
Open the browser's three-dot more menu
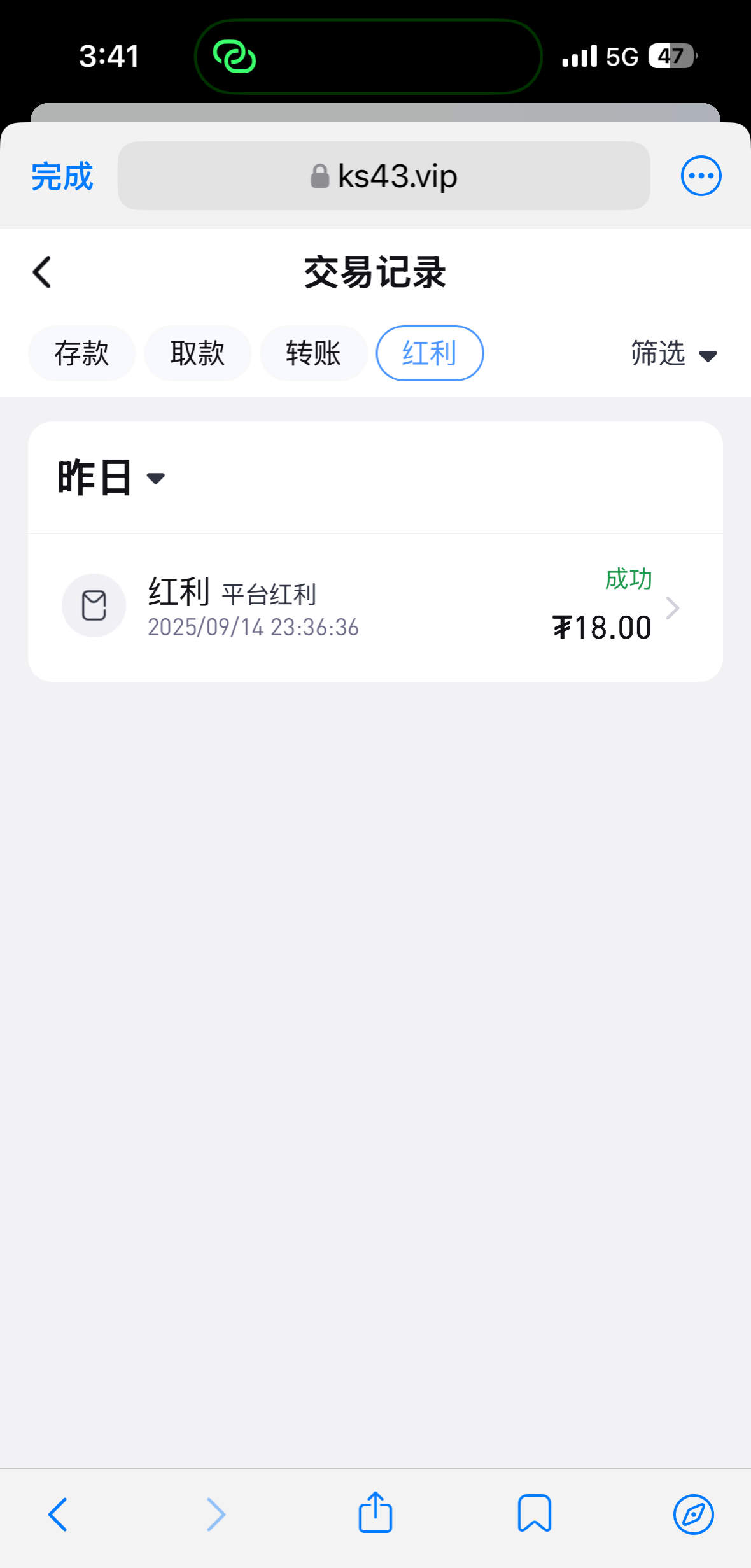coord(701,176)
